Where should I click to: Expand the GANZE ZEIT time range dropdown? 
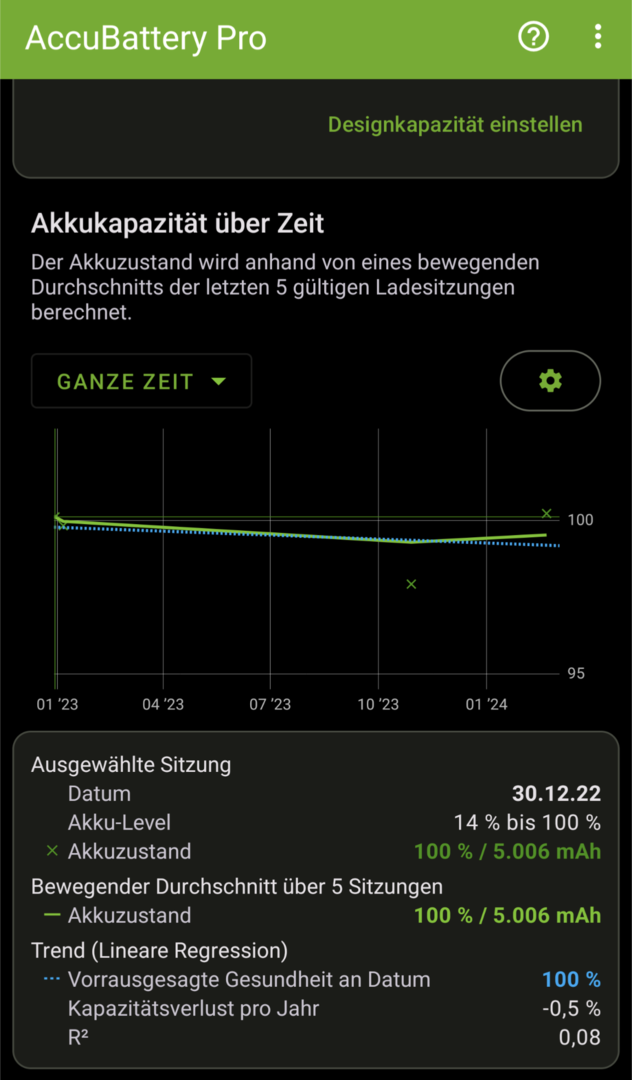click(x=141, y=381)
